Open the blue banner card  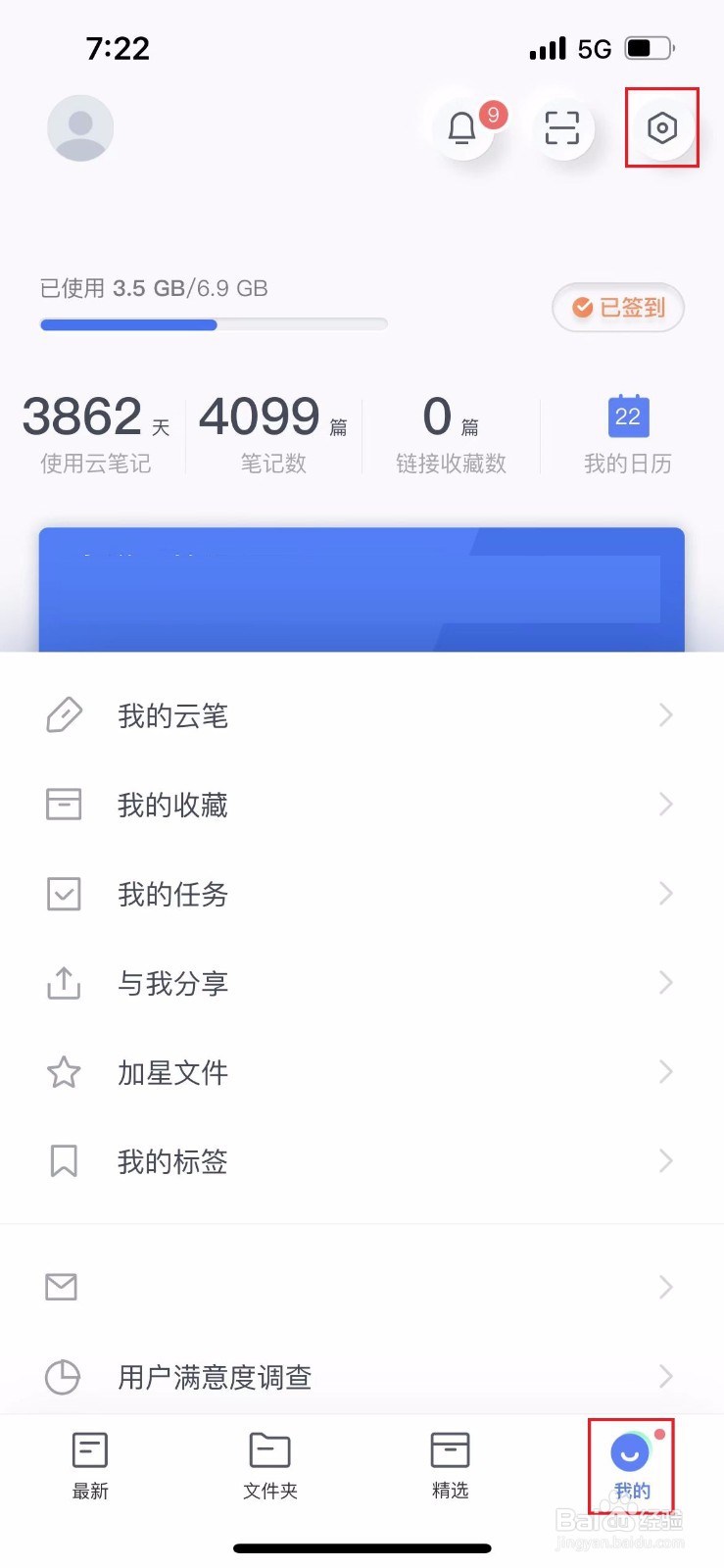(x=362, y=589)
